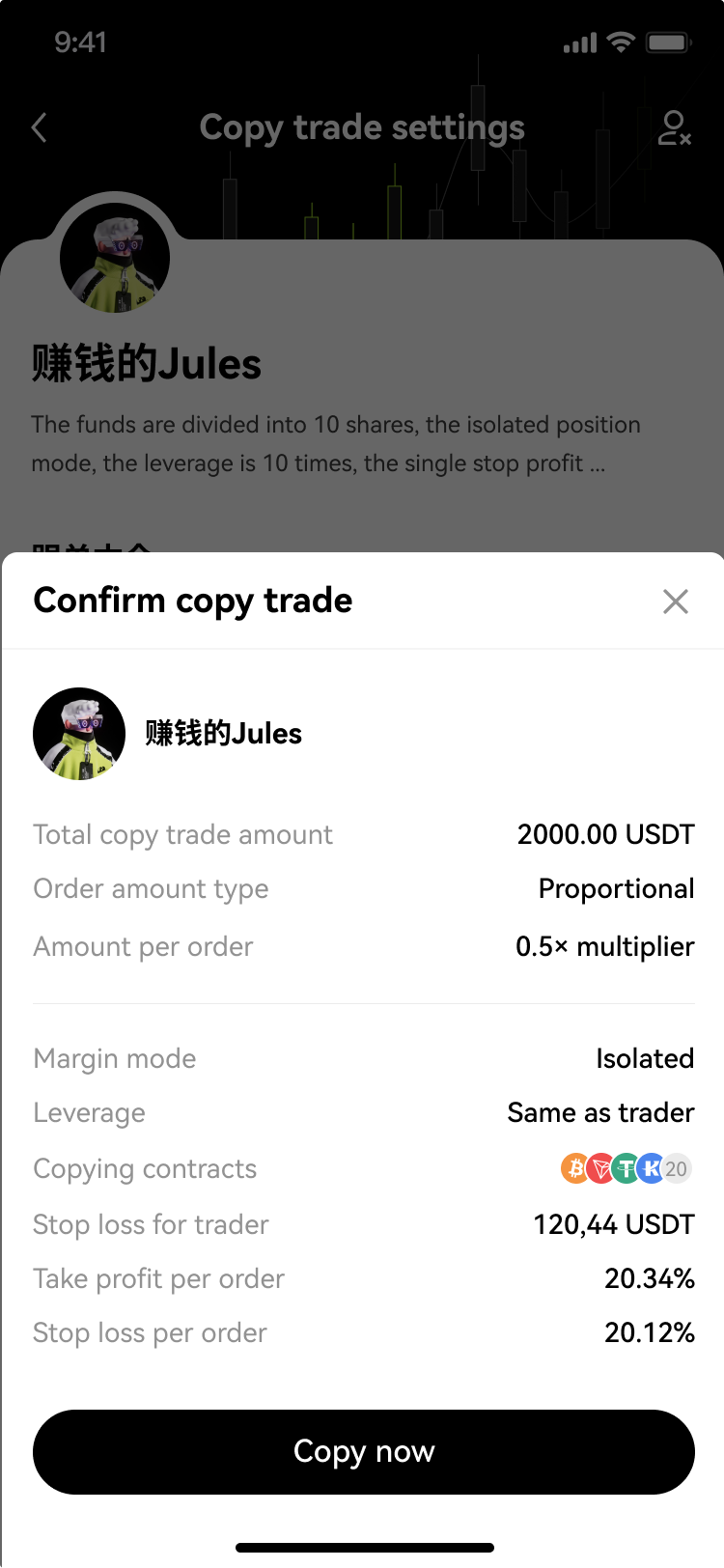
Task: View the copying contracts coin icons
Action: (x=626, y=1168)
